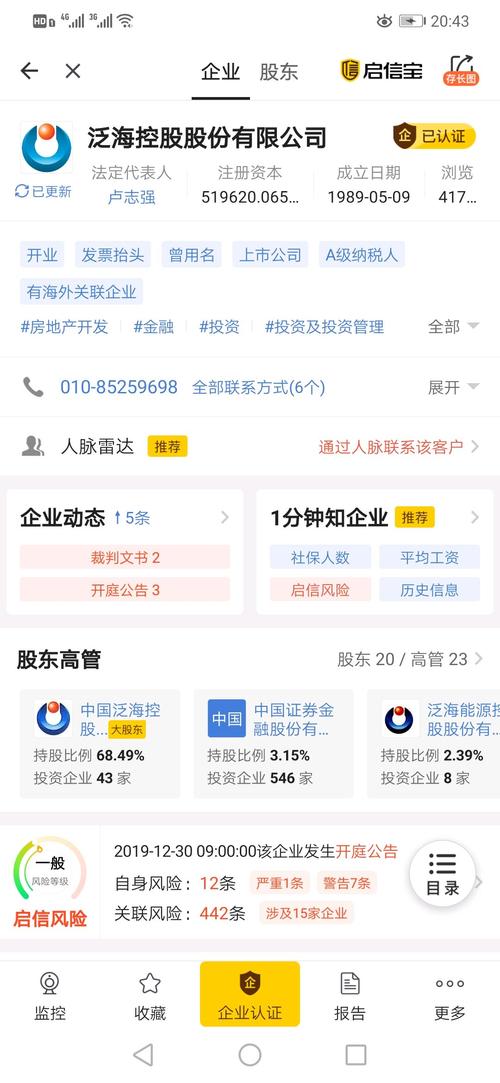
Task: View 裁判文书 2 under 企业动态
Action: point(125,557)
